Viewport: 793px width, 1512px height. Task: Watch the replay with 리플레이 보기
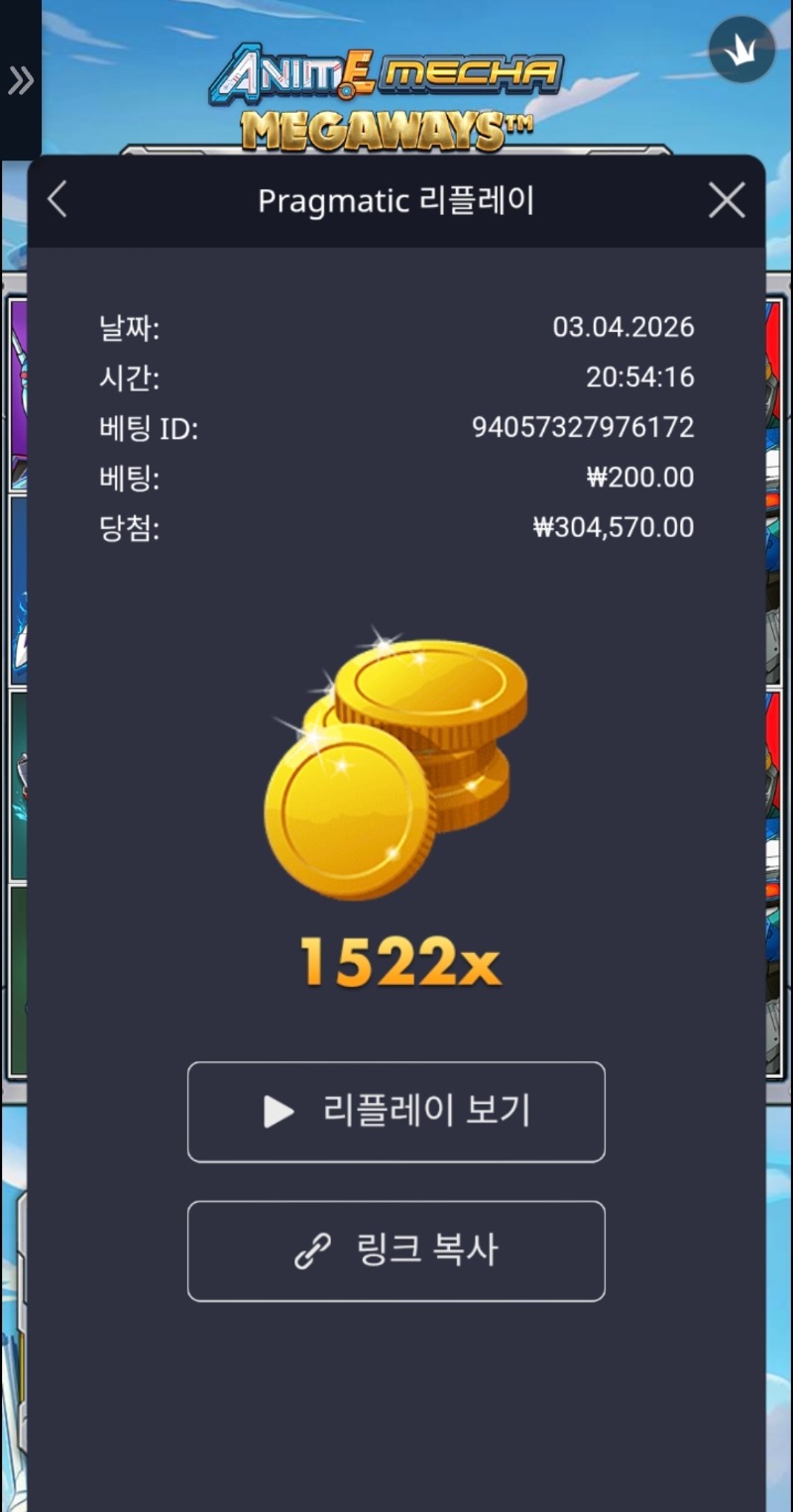coord(396,1112)
